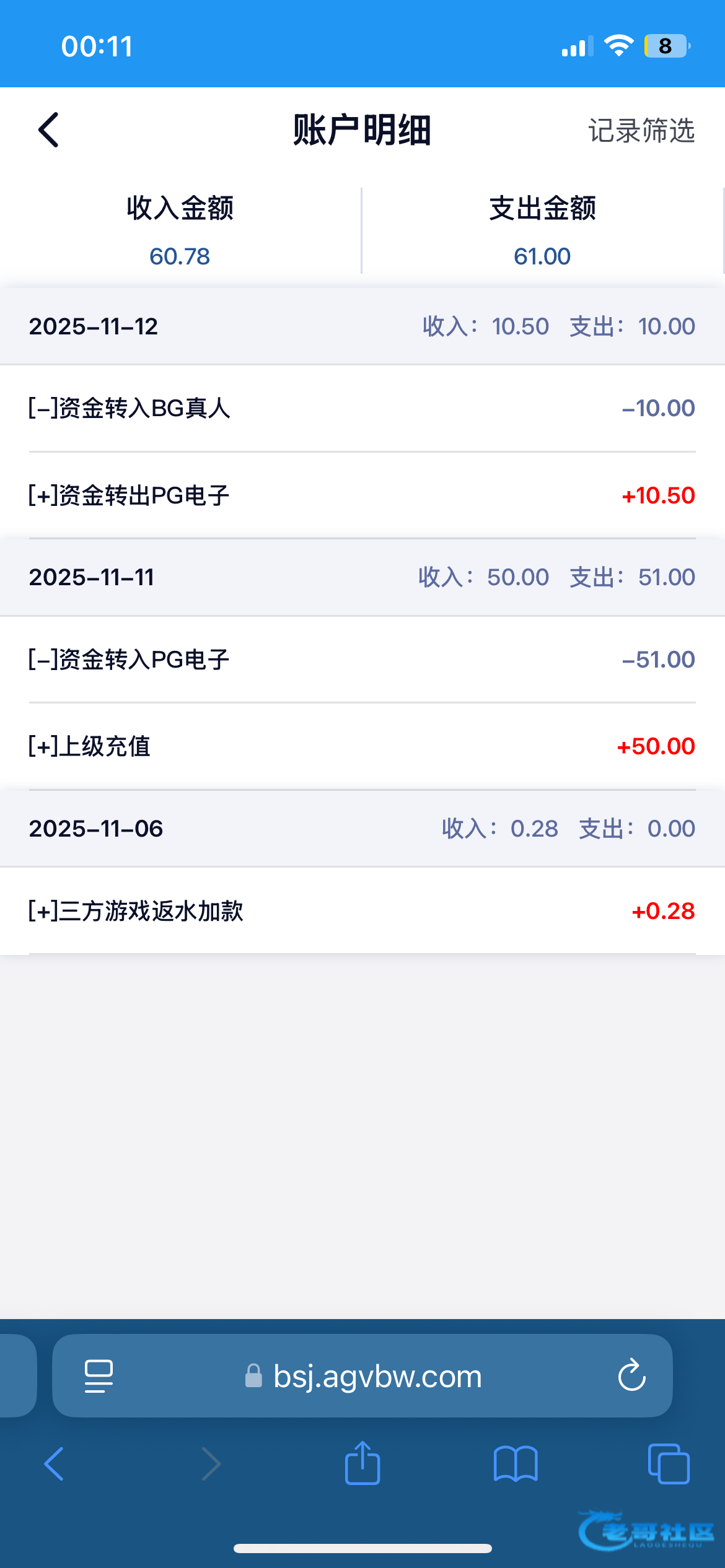Open the 三方游戏返水加款 transaction row
The height and width of the screenshot is (1568, 725).
(x=362, y=911)
